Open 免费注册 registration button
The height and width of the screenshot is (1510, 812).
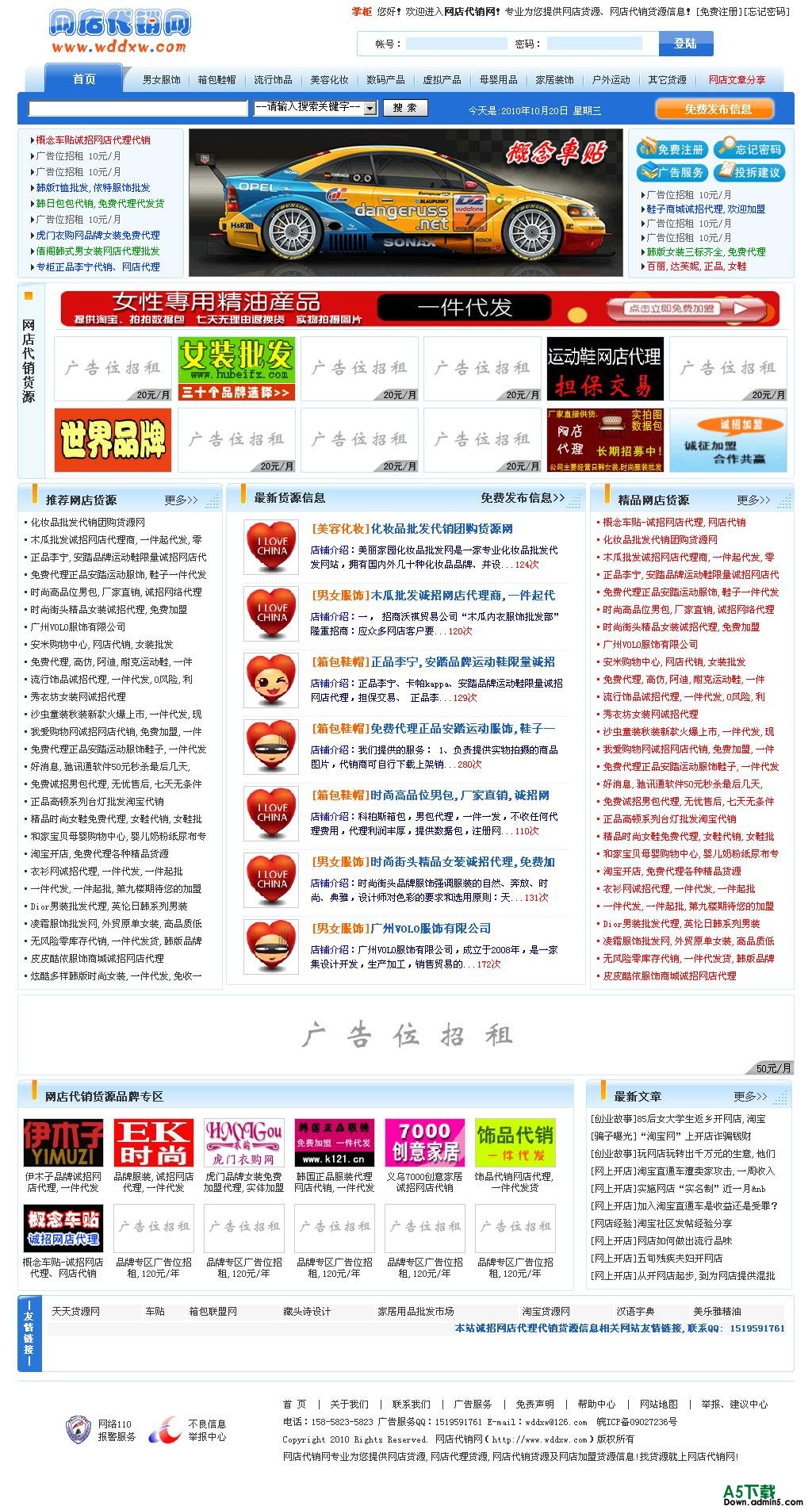(x=672, y=149)
